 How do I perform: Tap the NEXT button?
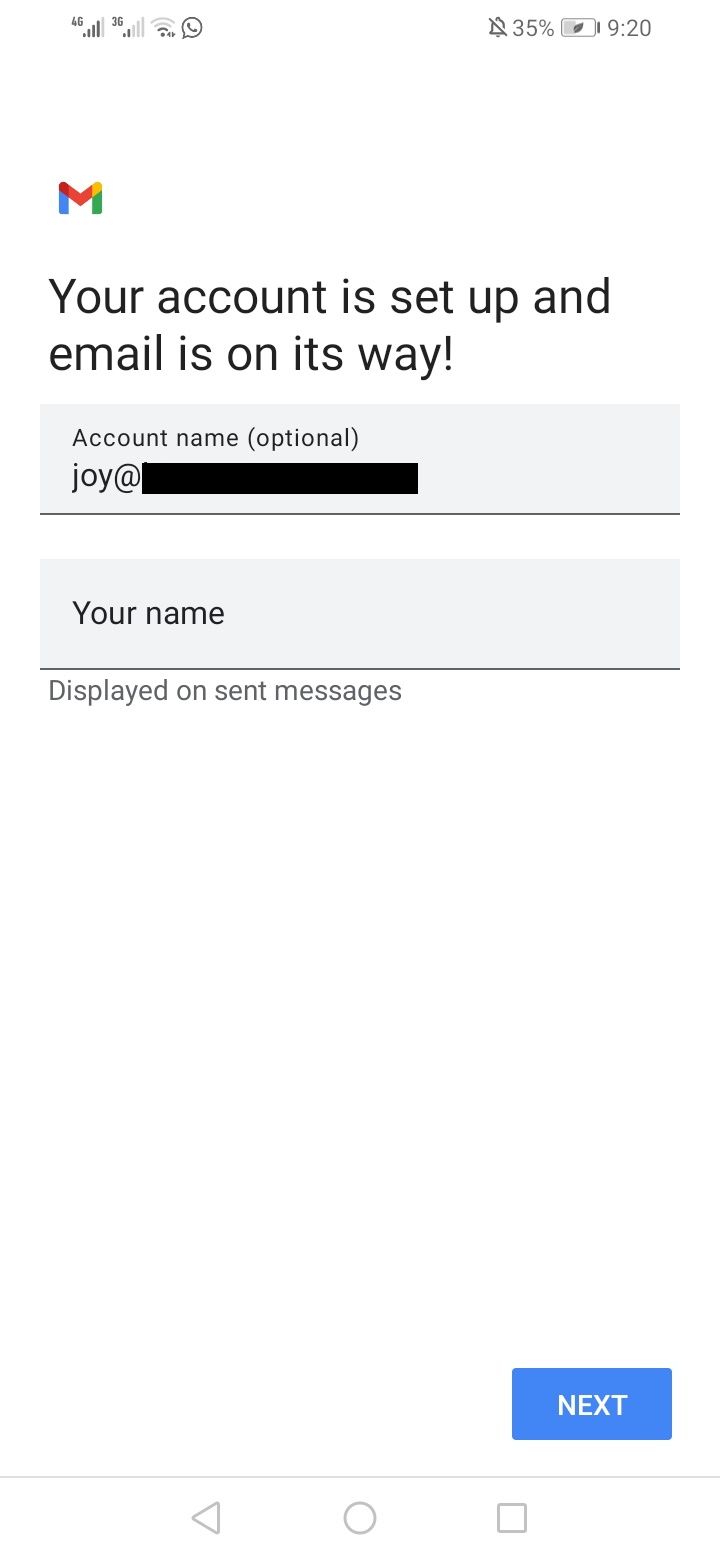point(591,1404)
